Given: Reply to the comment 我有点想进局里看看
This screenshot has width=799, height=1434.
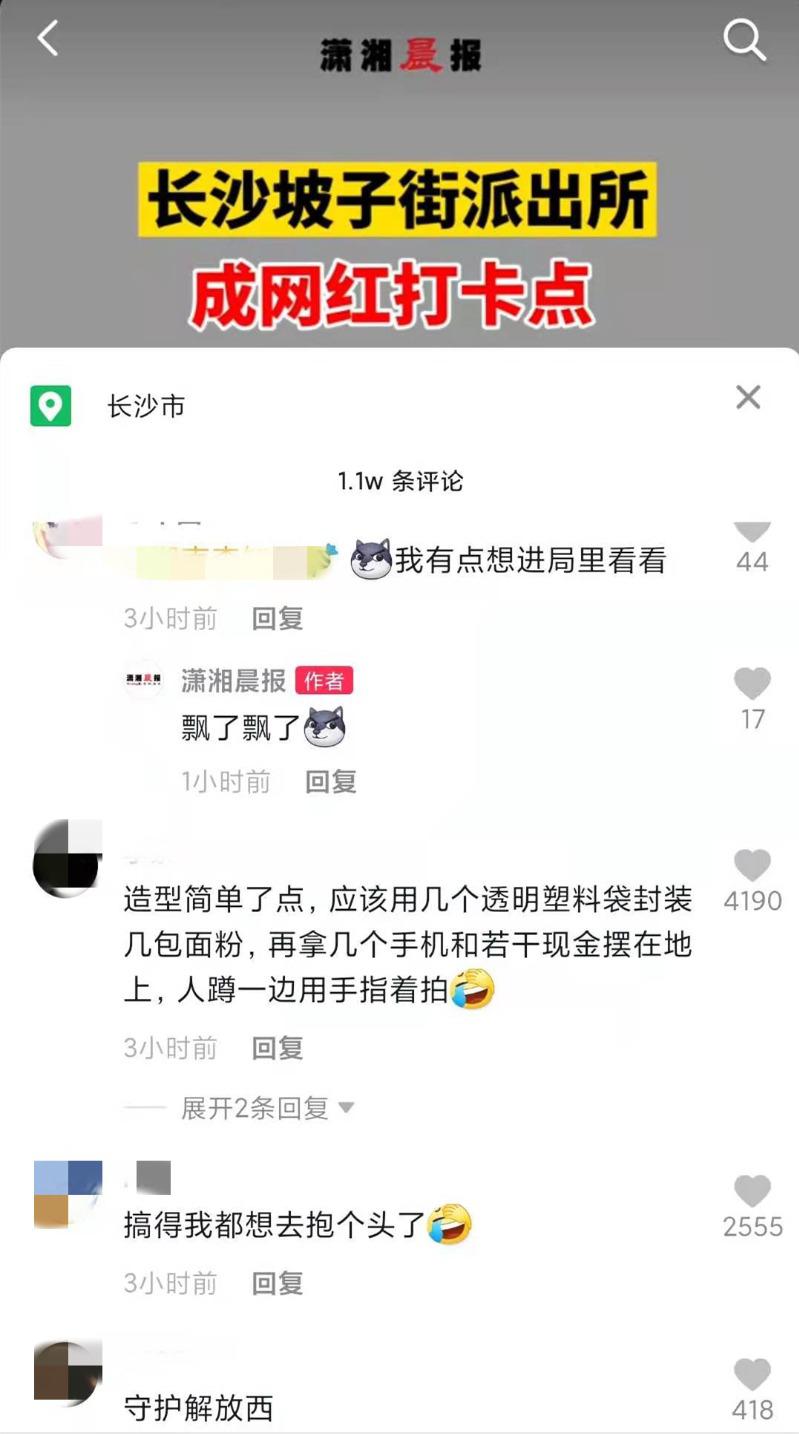Looking at the screenshot, I should [277, 618].
